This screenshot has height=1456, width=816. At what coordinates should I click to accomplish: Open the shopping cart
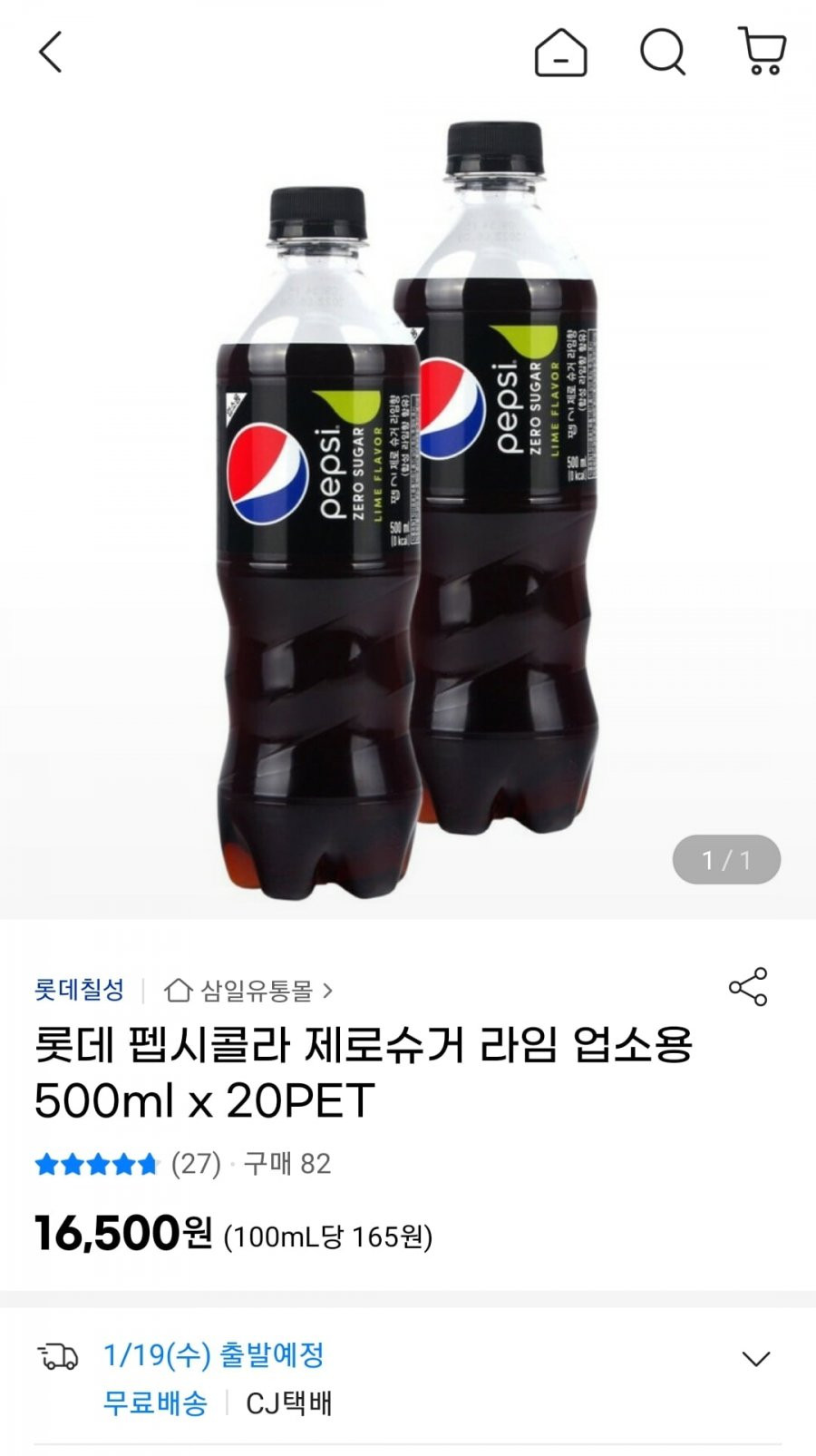tap(763, 51)
